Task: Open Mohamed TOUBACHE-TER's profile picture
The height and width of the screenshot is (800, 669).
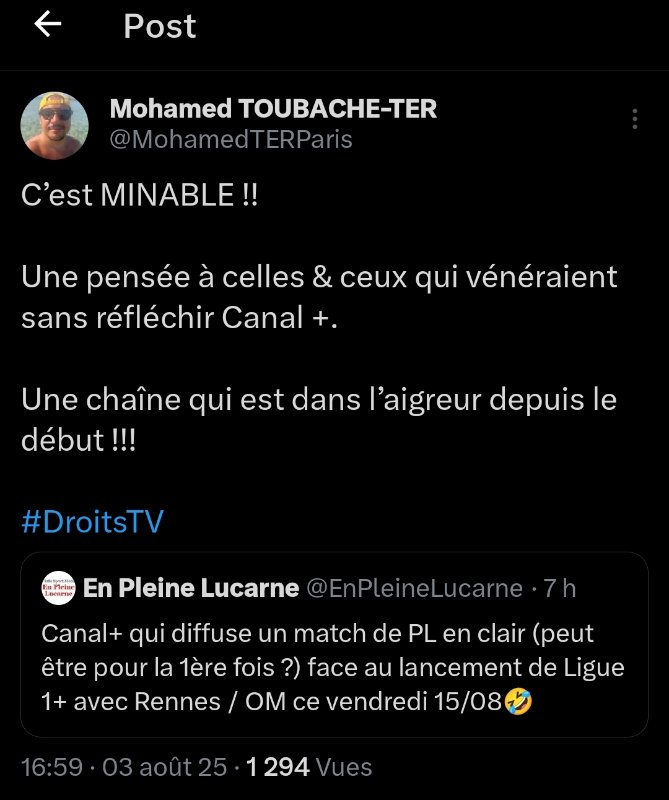Action: tap(56, 124)
